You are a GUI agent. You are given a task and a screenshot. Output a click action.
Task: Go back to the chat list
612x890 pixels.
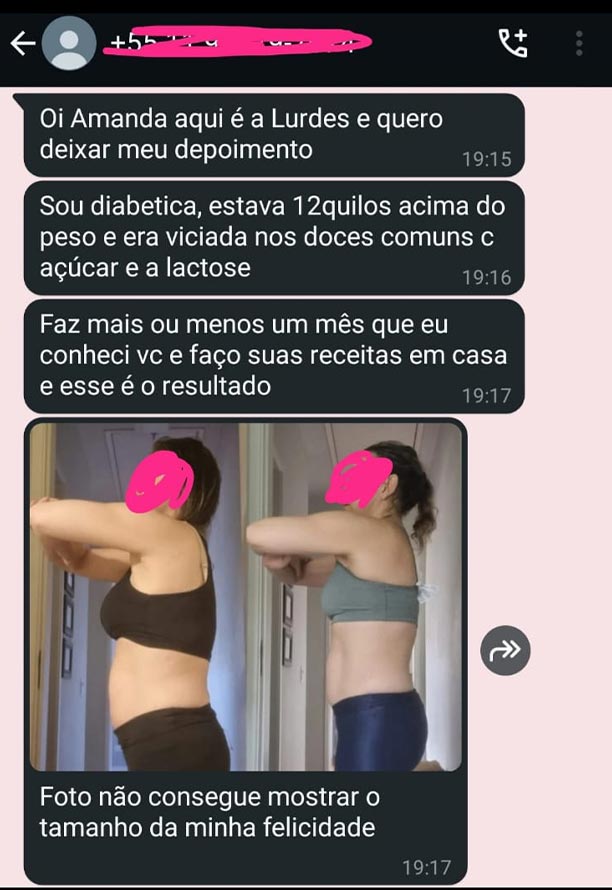(22, 43)
